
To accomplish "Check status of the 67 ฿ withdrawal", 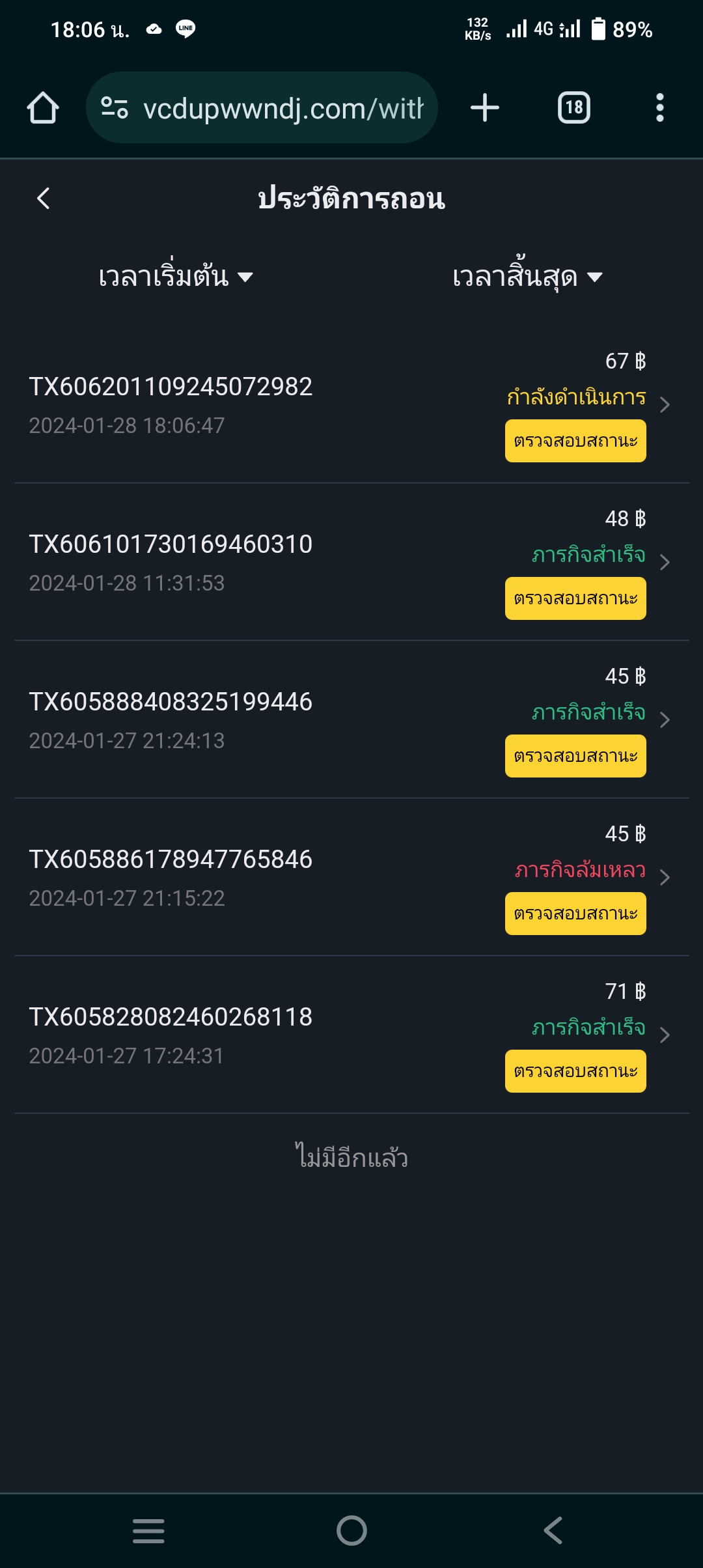I will [575, 441].
